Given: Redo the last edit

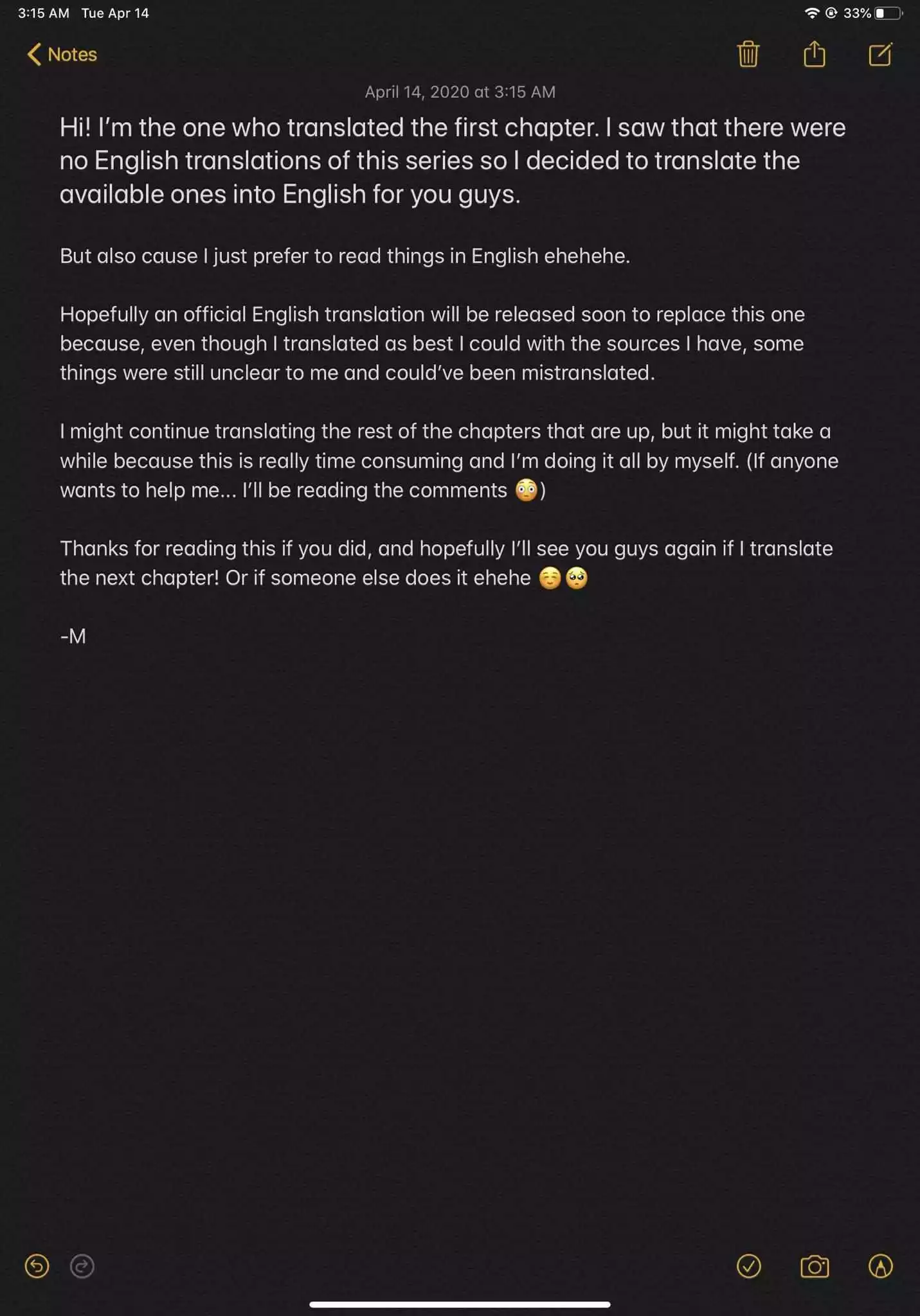Looking at the screenshot, I should (82, 1267).
